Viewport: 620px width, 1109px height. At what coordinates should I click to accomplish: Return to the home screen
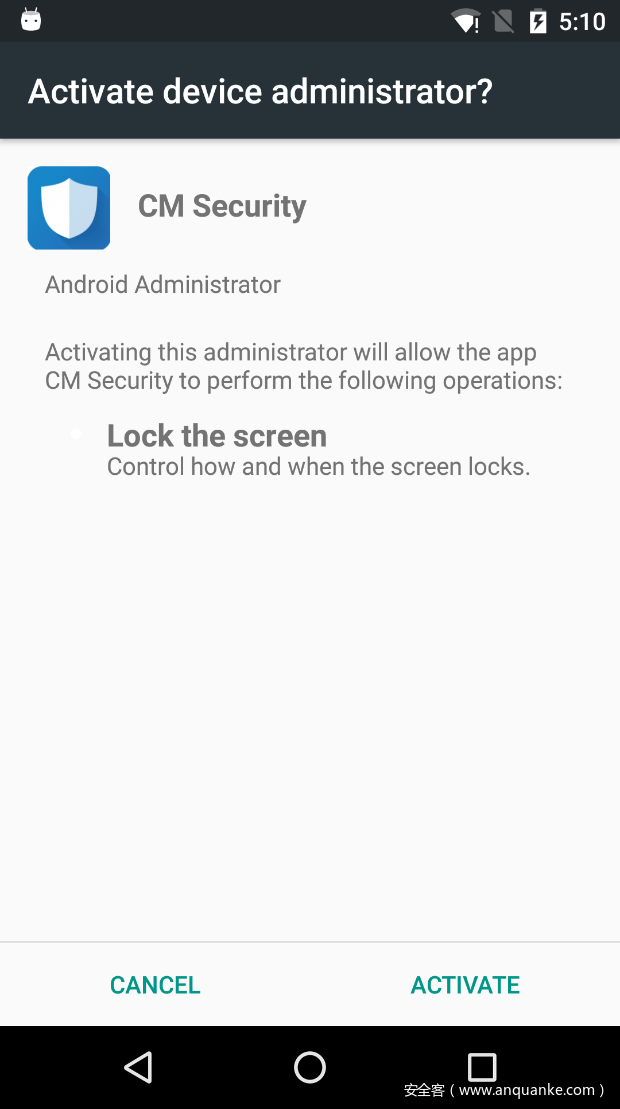tap(310, 1067)
